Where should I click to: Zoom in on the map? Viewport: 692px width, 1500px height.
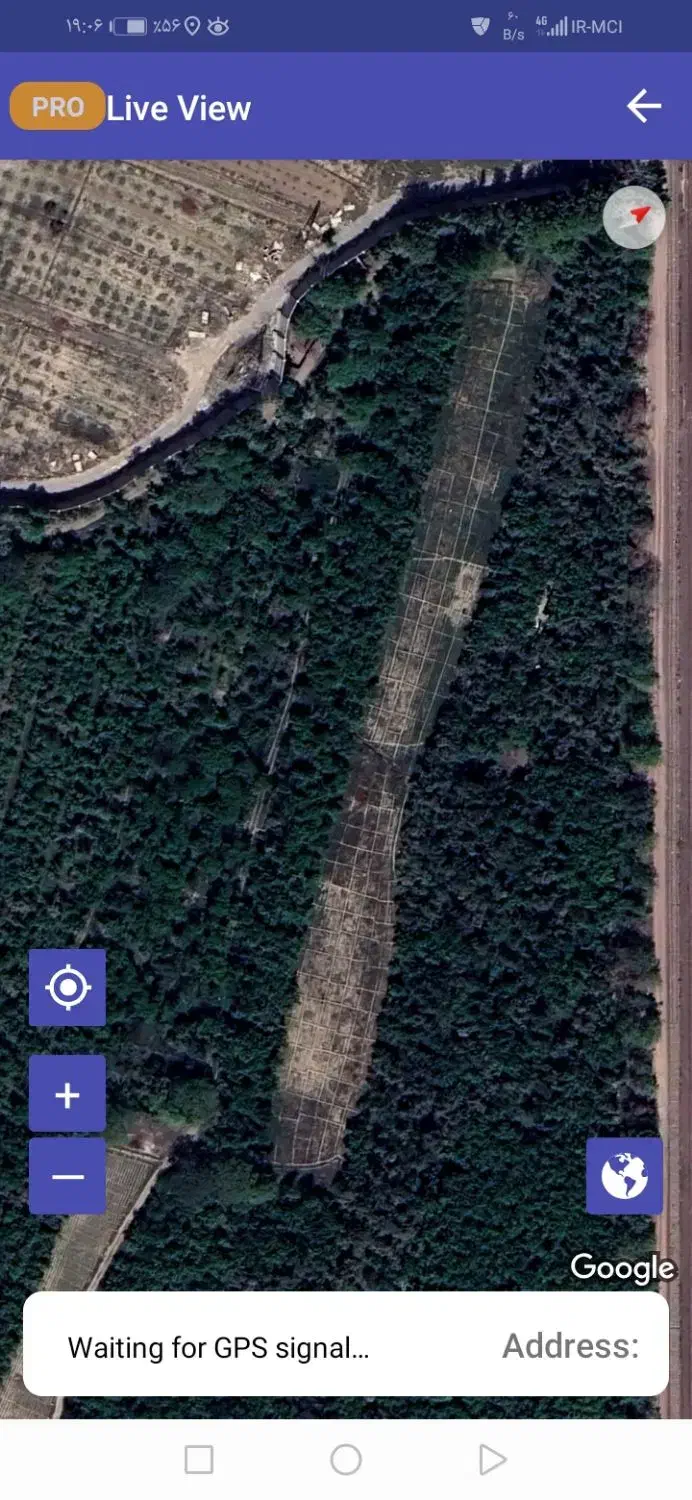(x=67, y=1094)
